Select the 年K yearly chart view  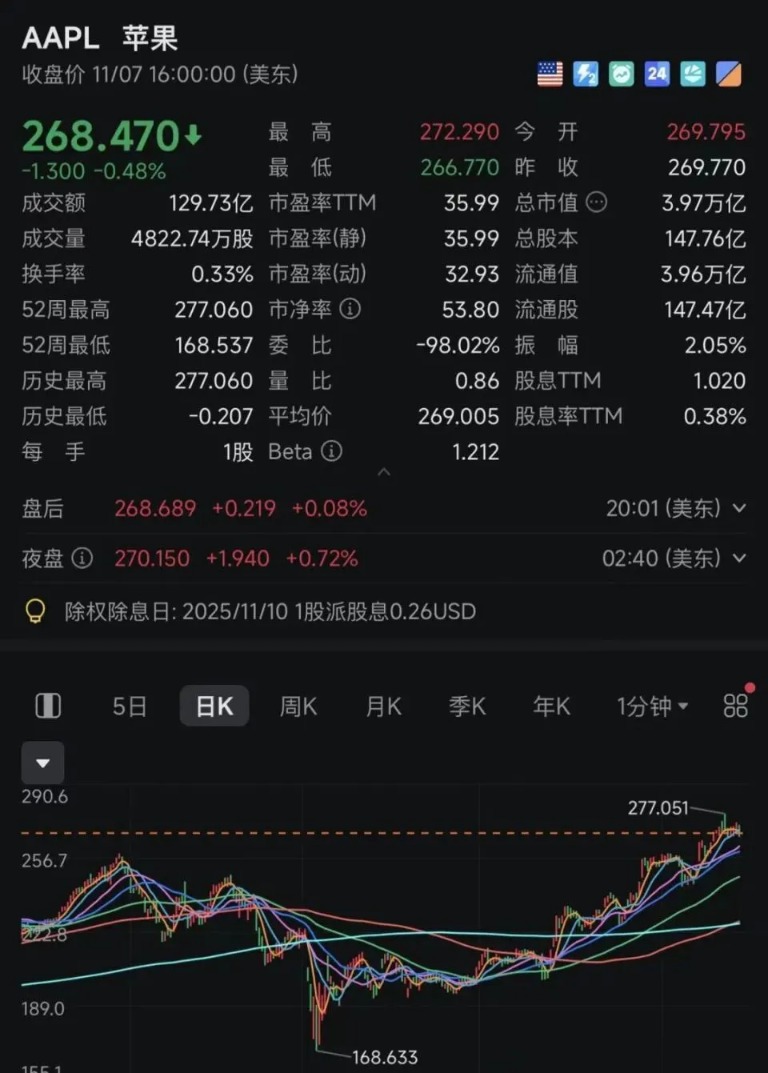(551, 705)
